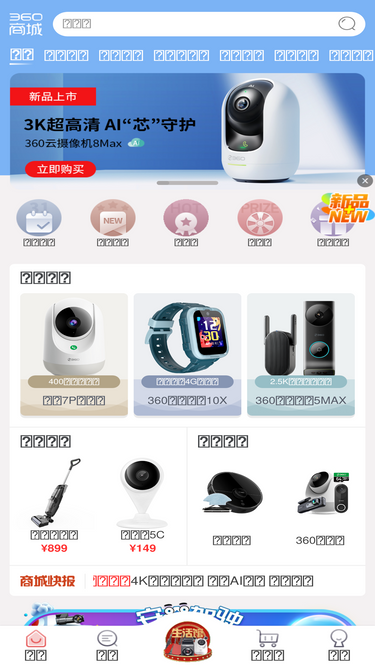Open the calendar check-in shortcut
The image size is (375, 667).
pos(39,223)
